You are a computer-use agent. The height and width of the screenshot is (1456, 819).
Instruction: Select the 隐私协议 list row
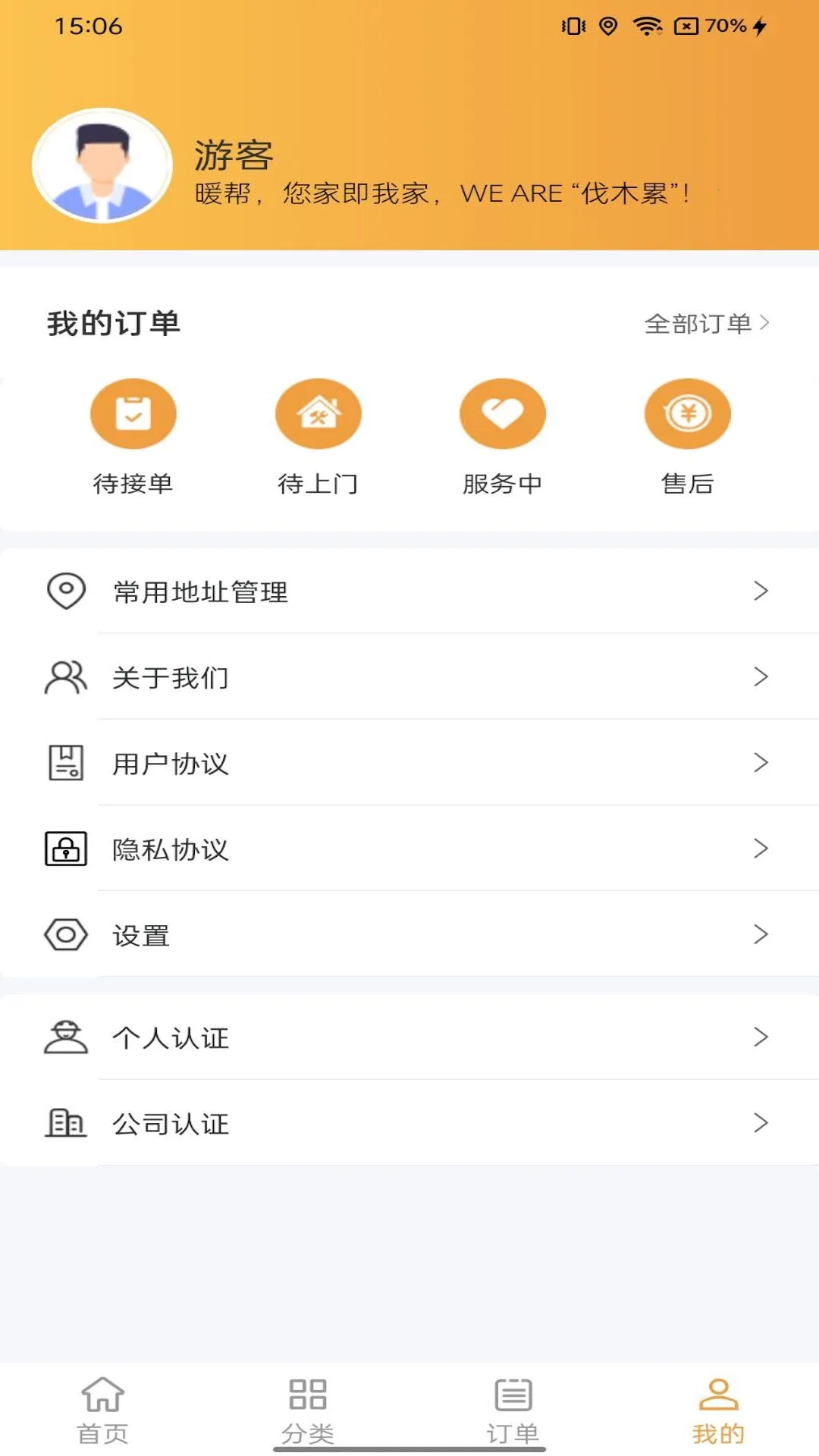tap(409, 850)
